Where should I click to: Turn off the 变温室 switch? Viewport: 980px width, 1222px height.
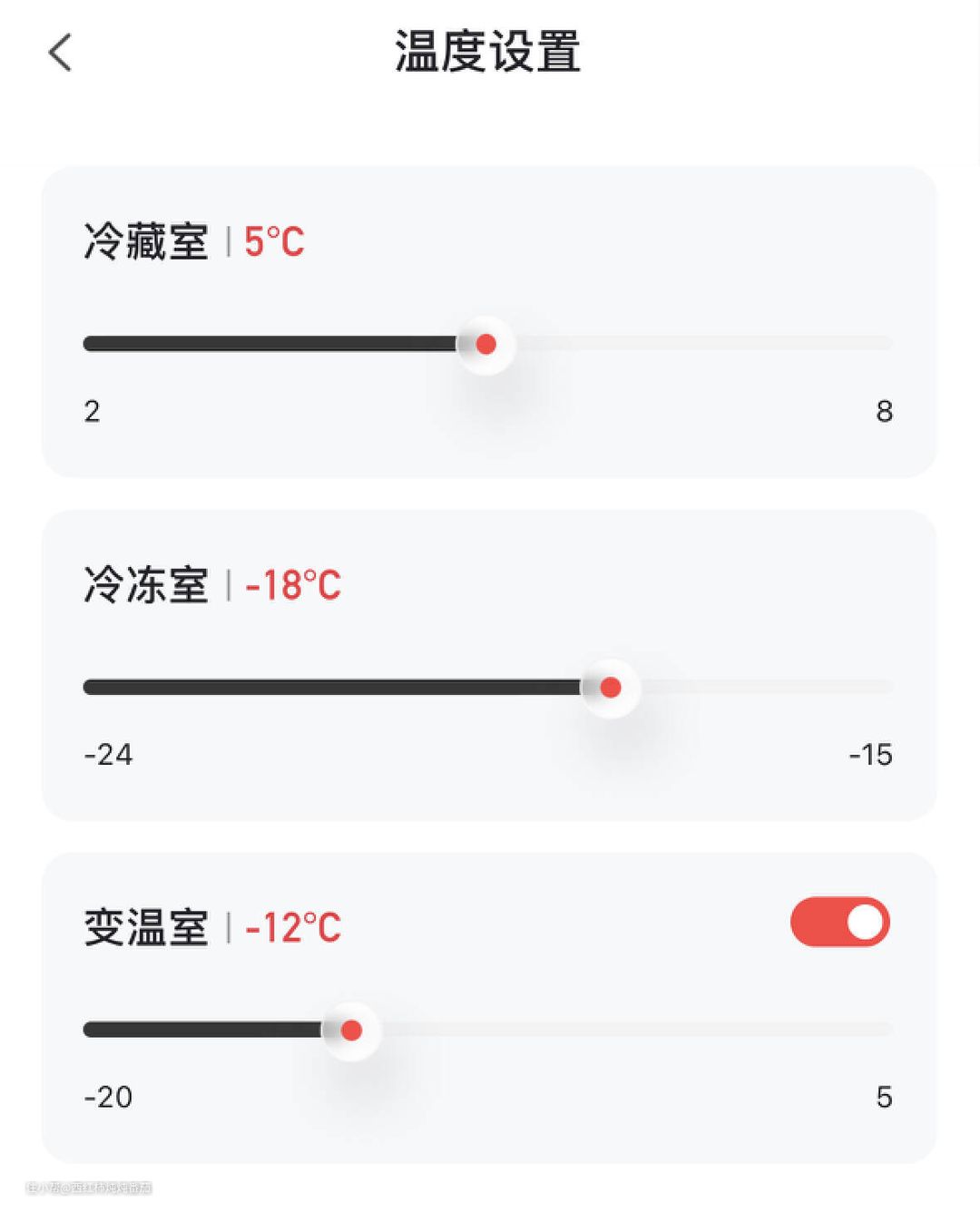click(839, 923)
